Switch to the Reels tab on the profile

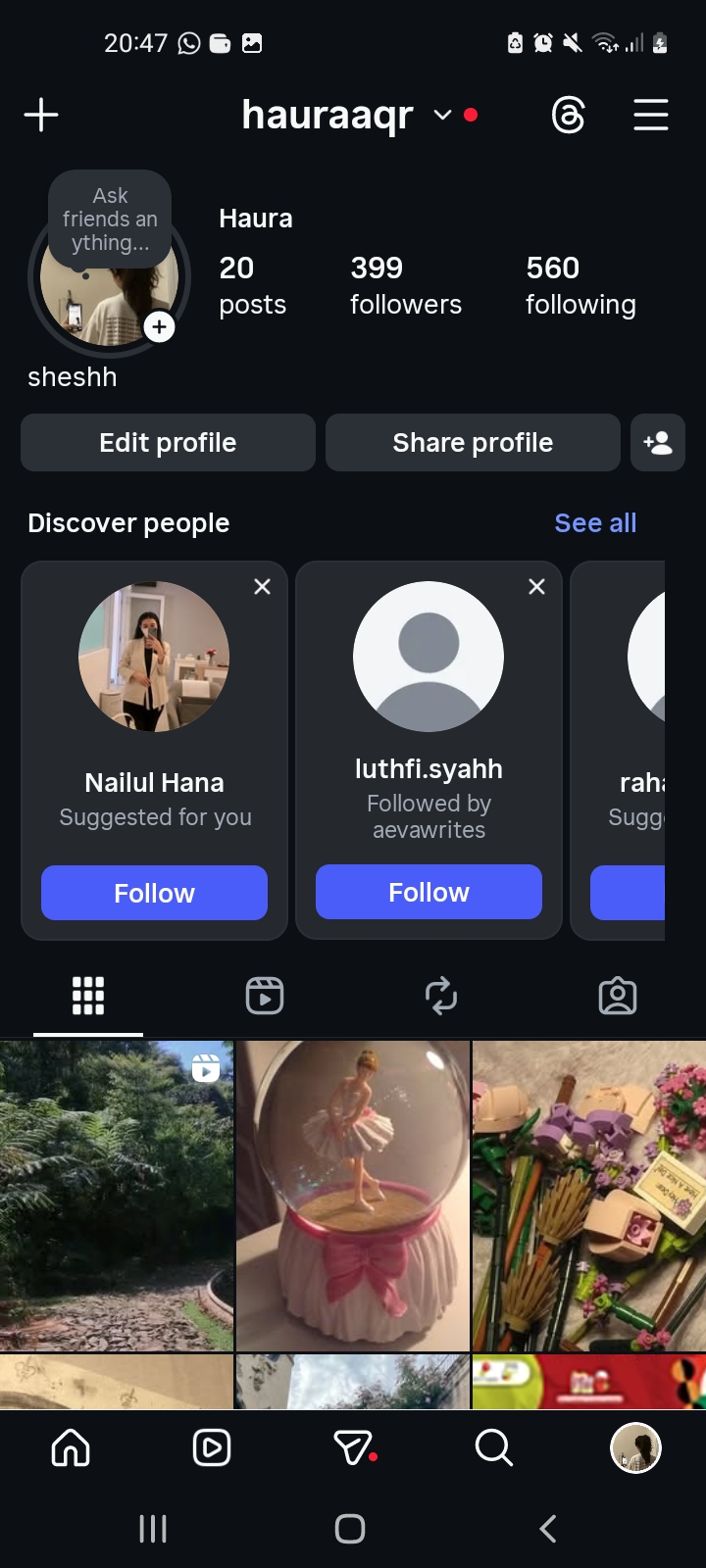click(x=265, y=996)
